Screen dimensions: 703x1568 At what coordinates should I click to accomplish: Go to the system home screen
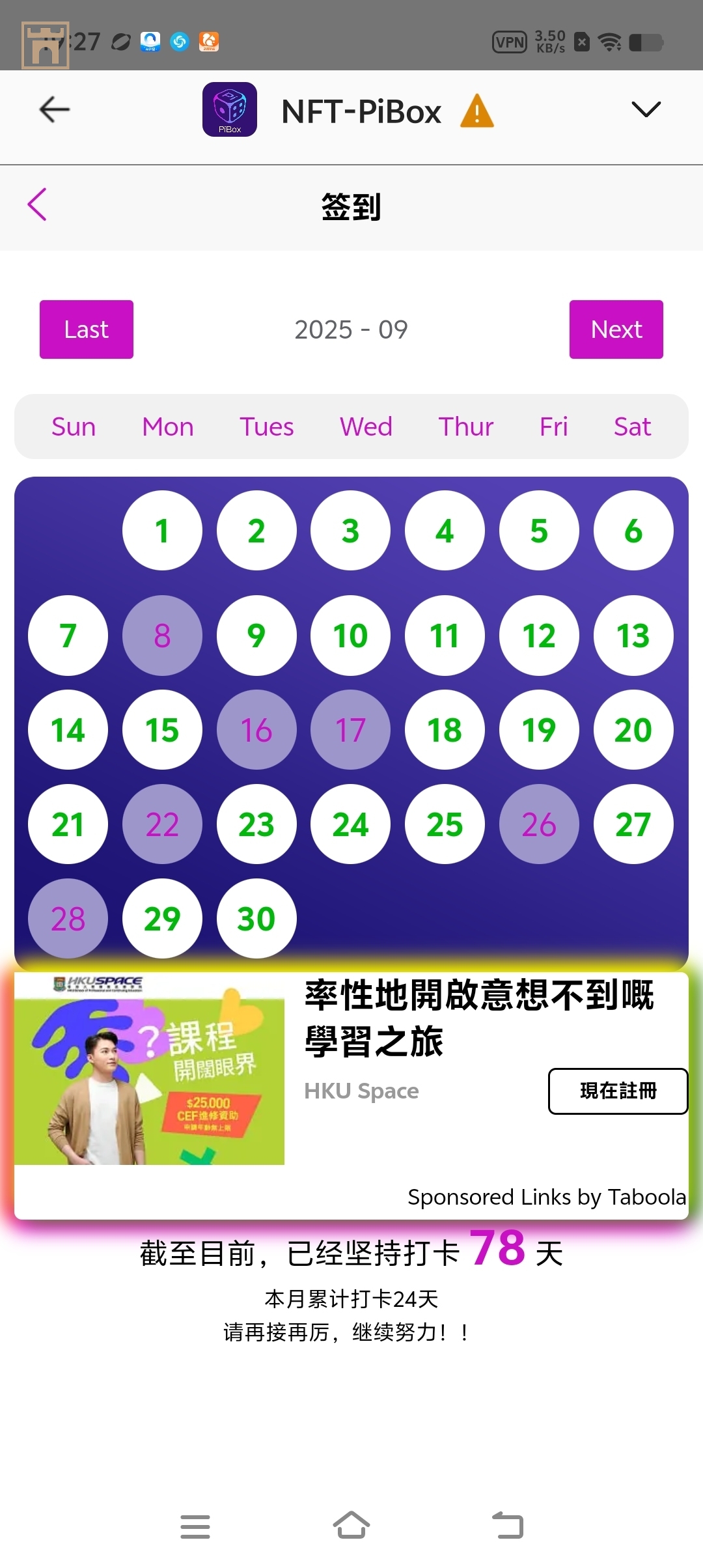351,1526
